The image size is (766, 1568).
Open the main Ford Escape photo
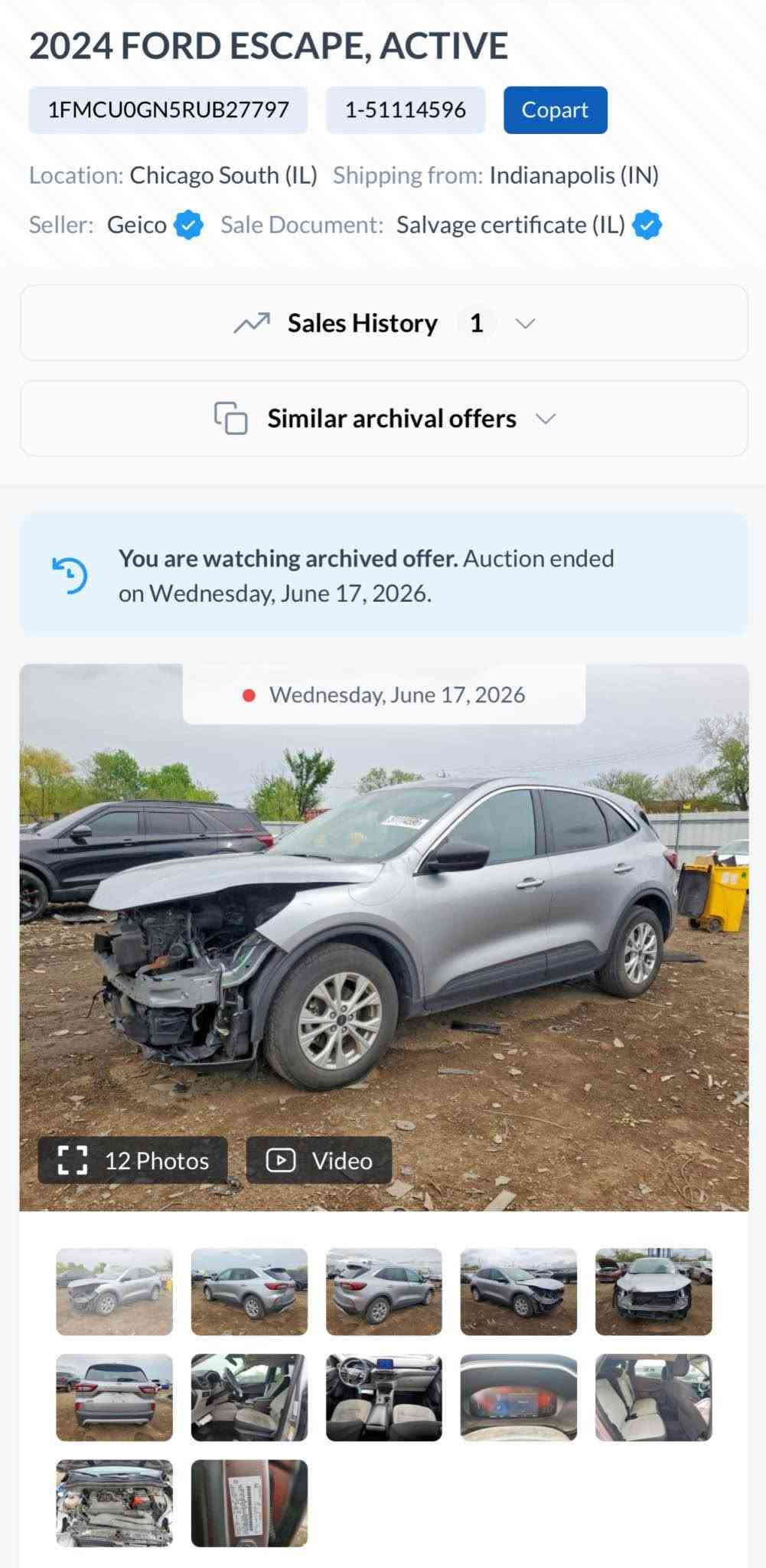coord(383,937)
